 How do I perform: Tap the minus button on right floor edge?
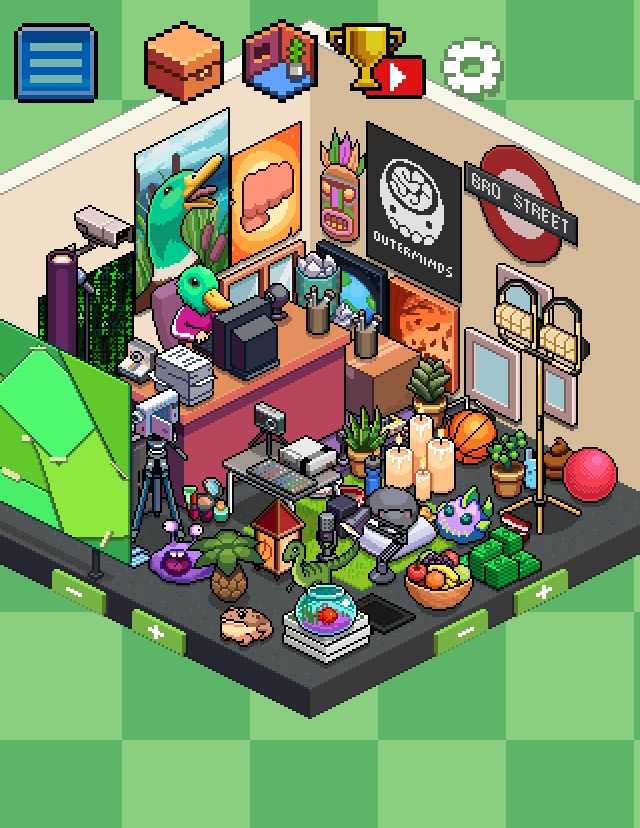pyautogui.click(x=461, y=631)
